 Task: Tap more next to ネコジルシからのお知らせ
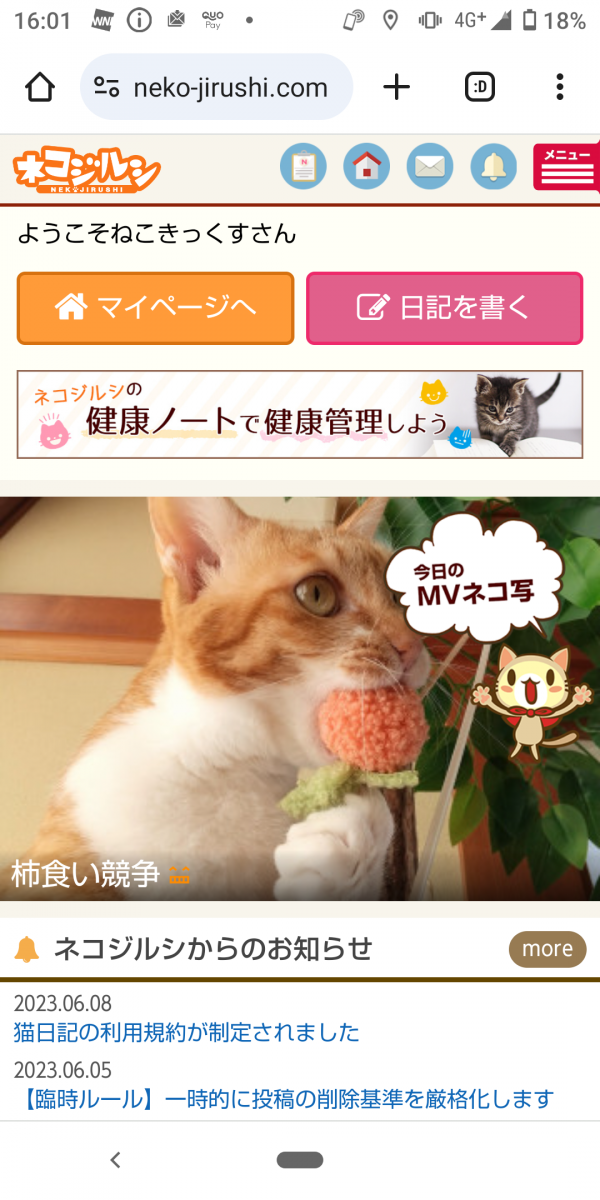pyautogui.click(x=547, y=949)
